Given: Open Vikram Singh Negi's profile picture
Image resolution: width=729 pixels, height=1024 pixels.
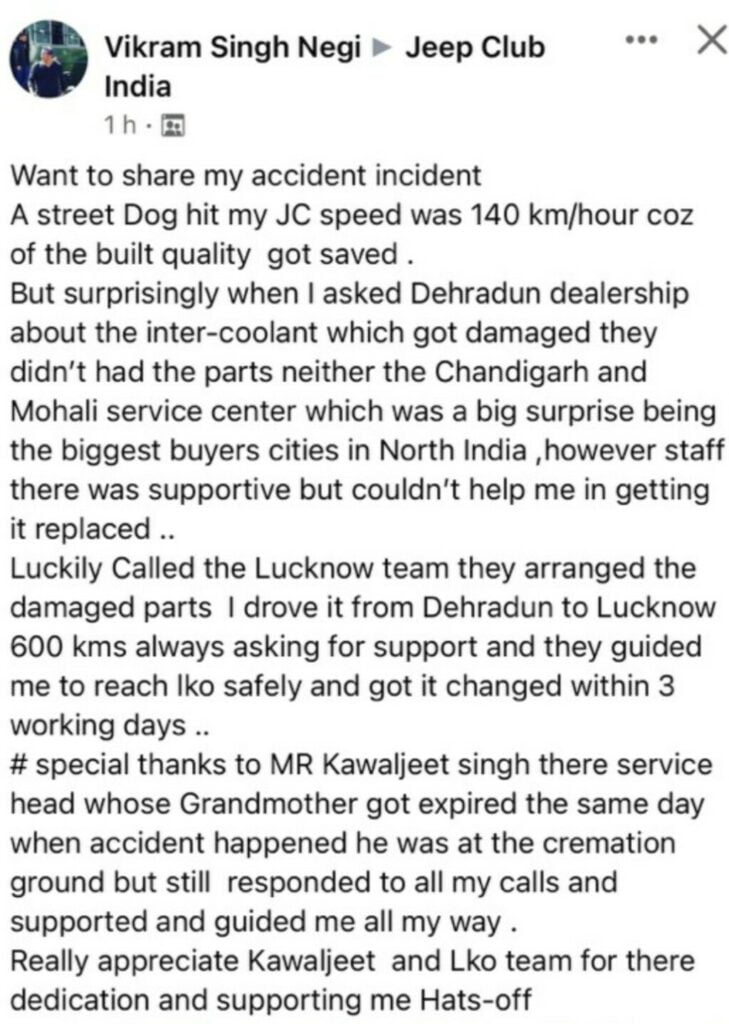Looking at the screenshot, I should [49, 59].
